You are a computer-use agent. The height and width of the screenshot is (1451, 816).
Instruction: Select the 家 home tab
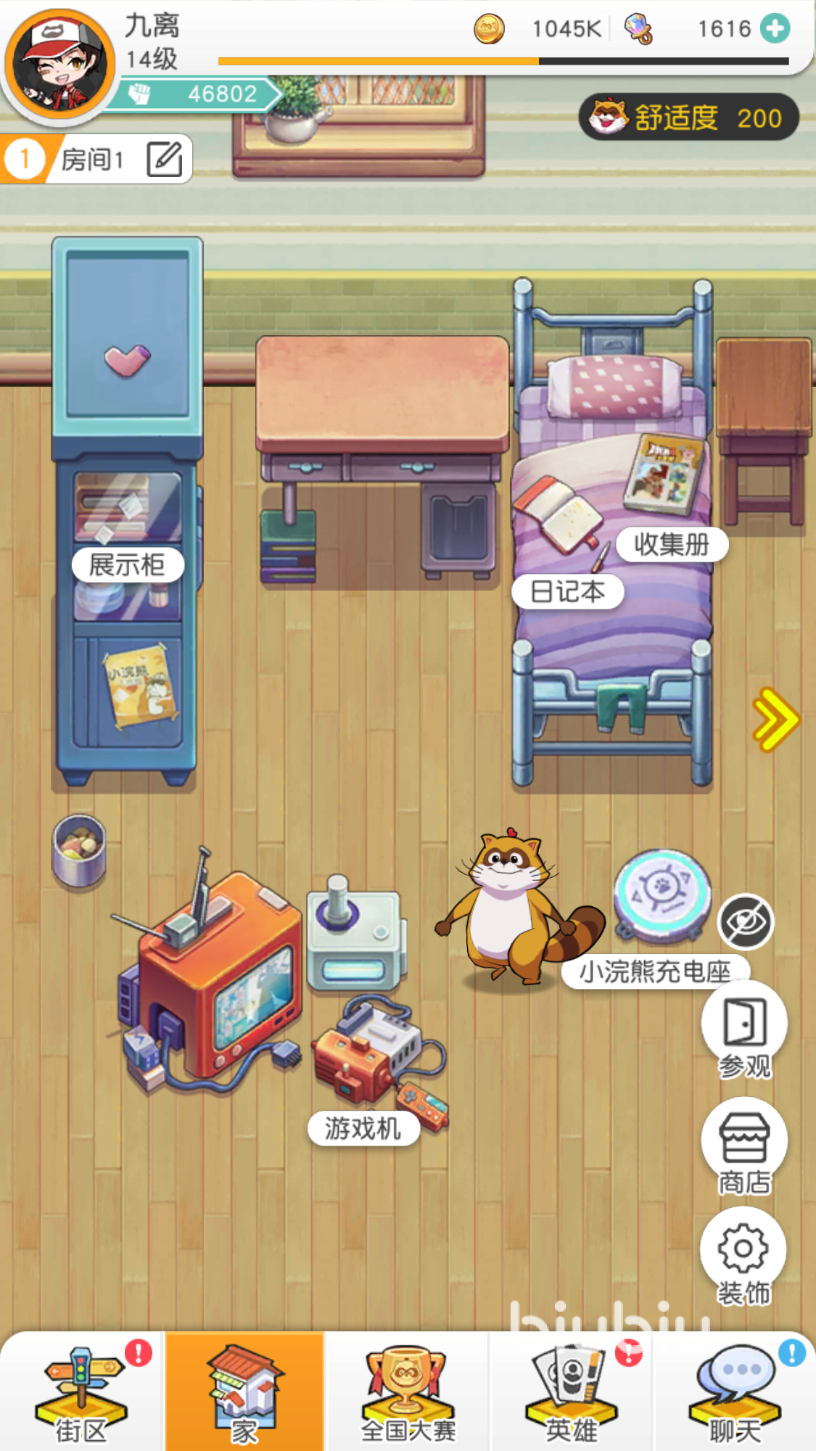245,1393
